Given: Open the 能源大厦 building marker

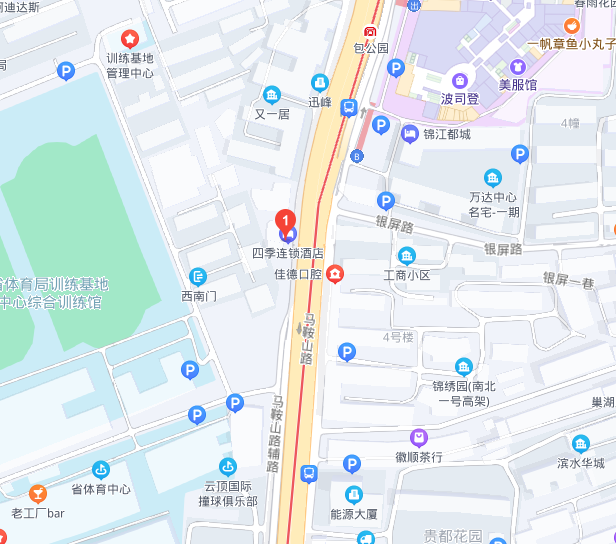Looking at the screenshot, I should pos(353,494).
